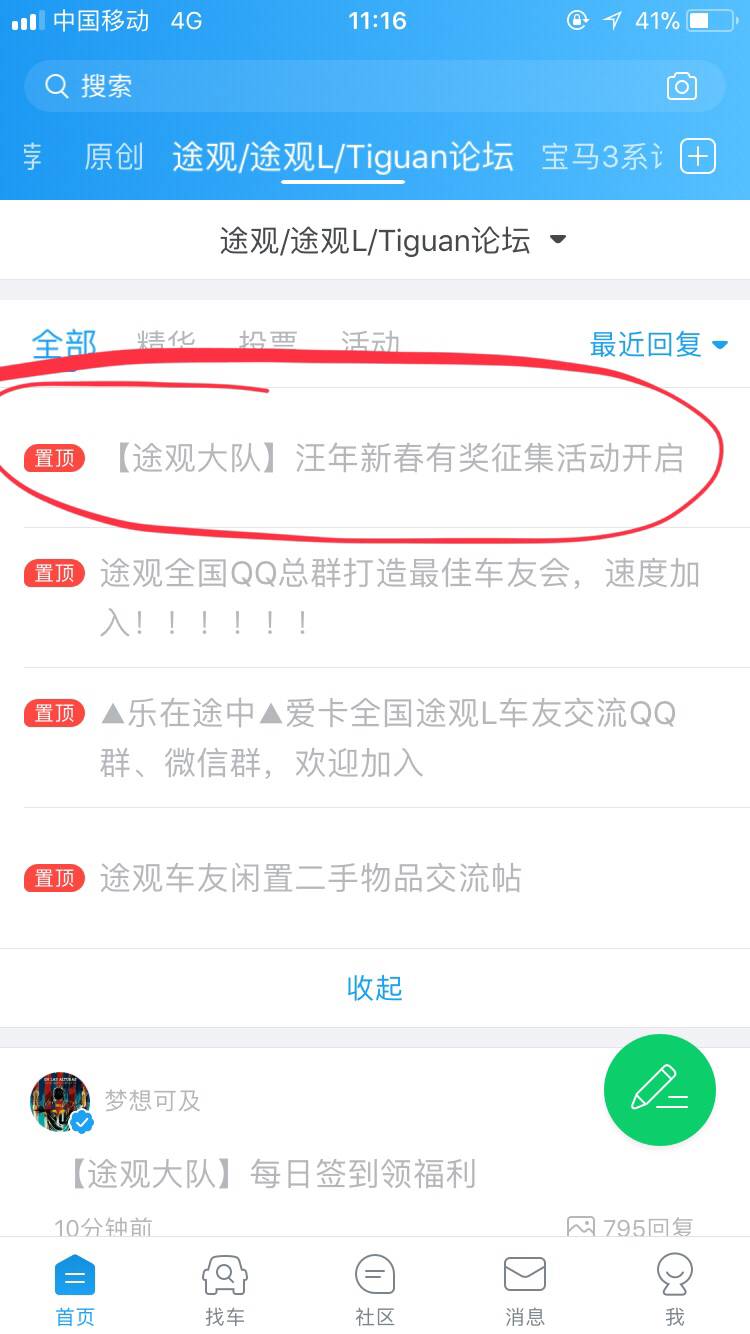This screenshot has height=1334, width=750.
Task: Add a new forum channel with plus icon
Action: click(x=698, y=157)
